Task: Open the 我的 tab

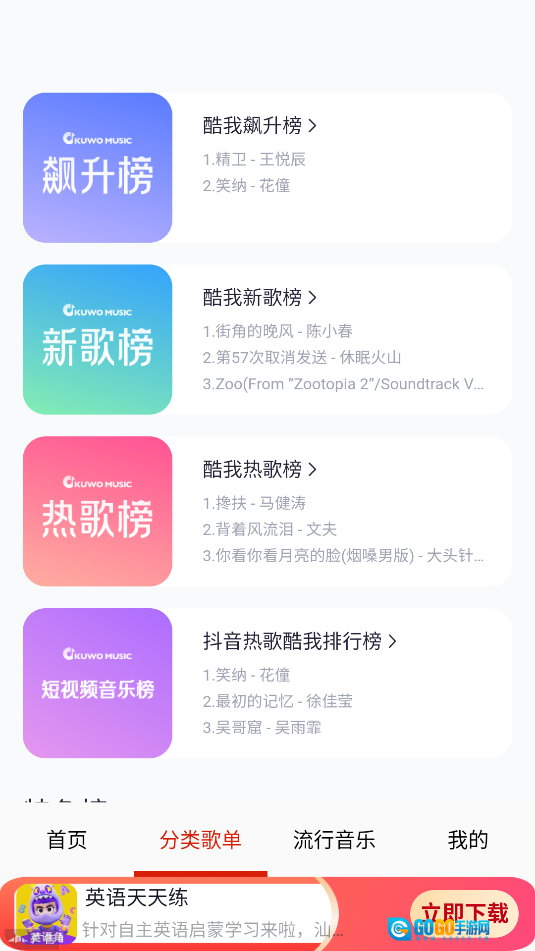Action: click(x=468, y=840)
